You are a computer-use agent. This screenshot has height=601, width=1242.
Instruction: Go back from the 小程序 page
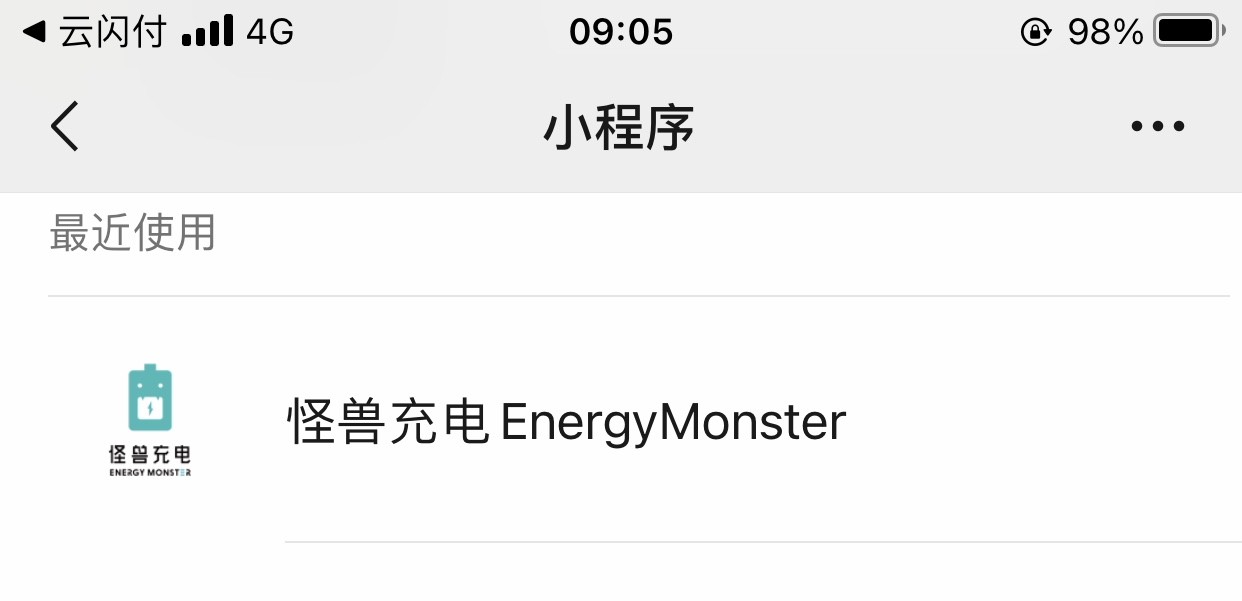(65, 127)
